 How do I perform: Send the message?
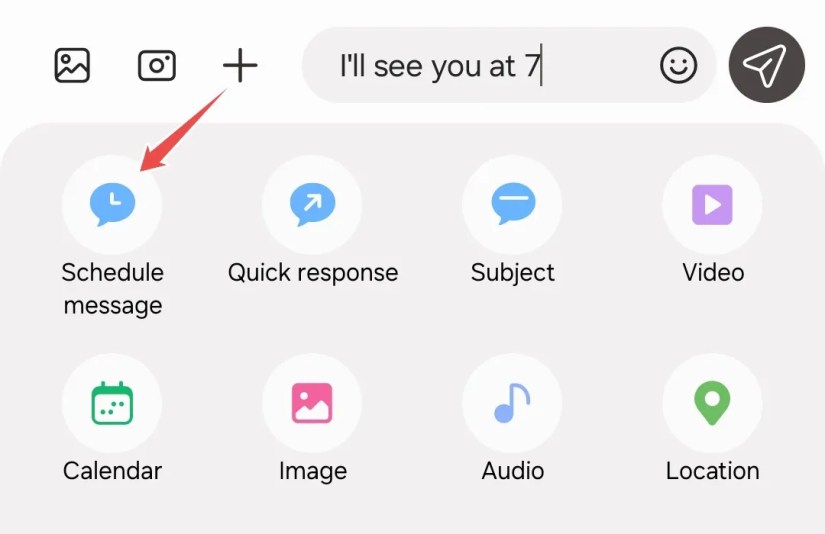click(x=767, y=65)
